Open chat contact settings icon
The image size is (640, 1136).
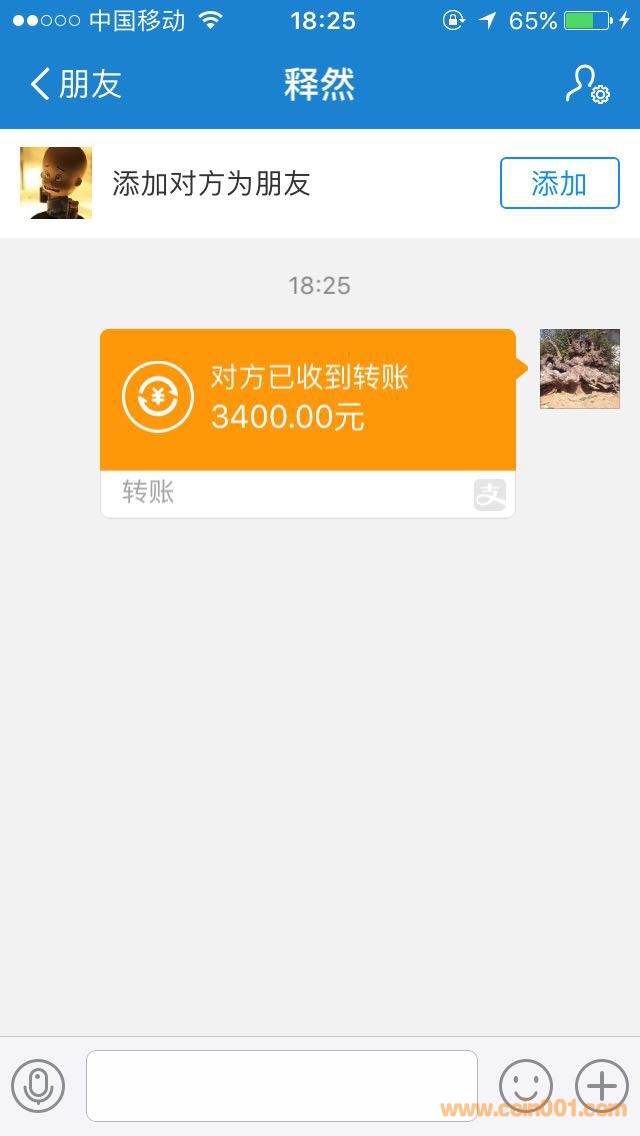click(x=587, y=84)
